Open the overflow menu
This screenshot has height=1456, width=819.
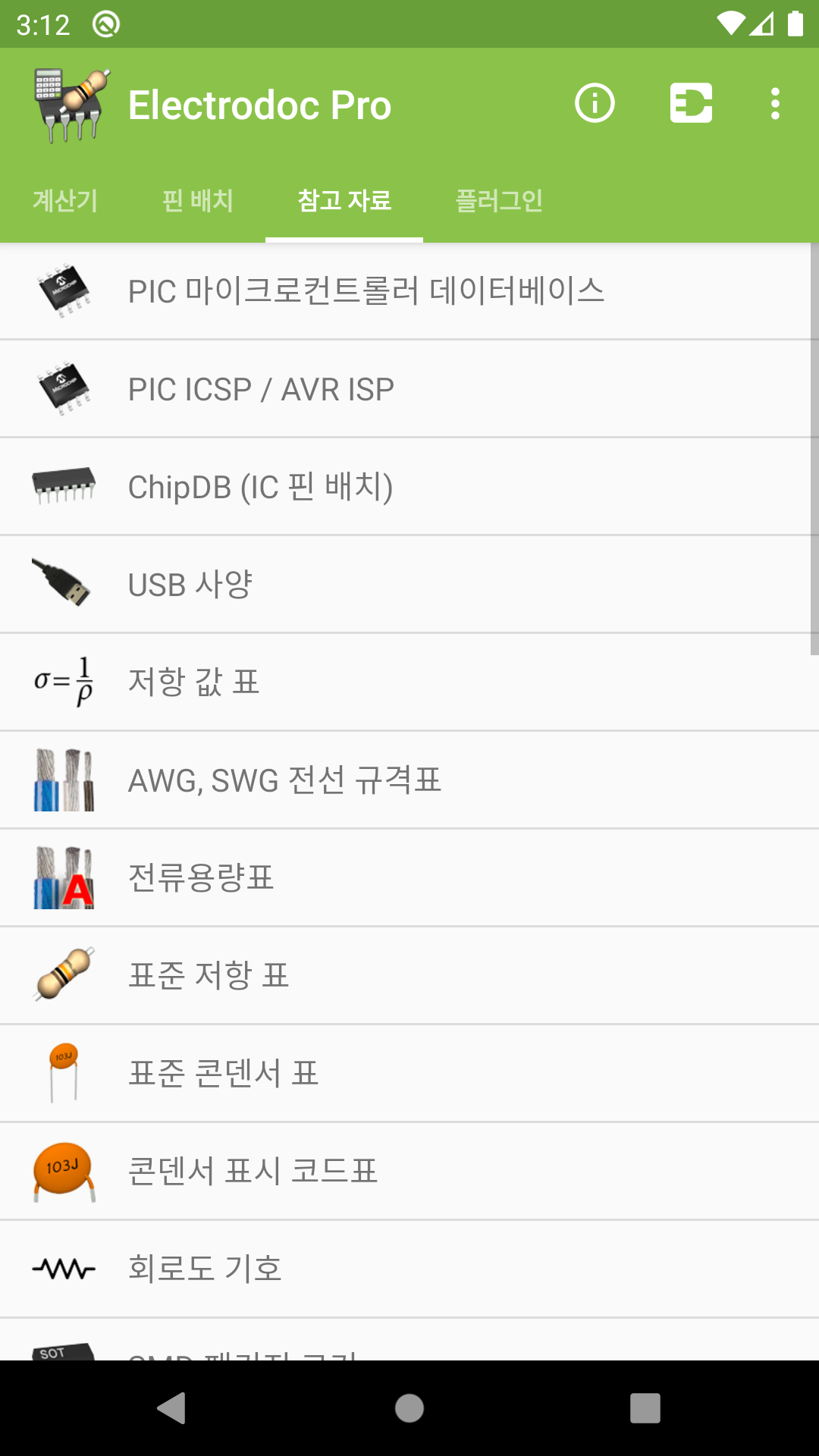click(775, 103)
